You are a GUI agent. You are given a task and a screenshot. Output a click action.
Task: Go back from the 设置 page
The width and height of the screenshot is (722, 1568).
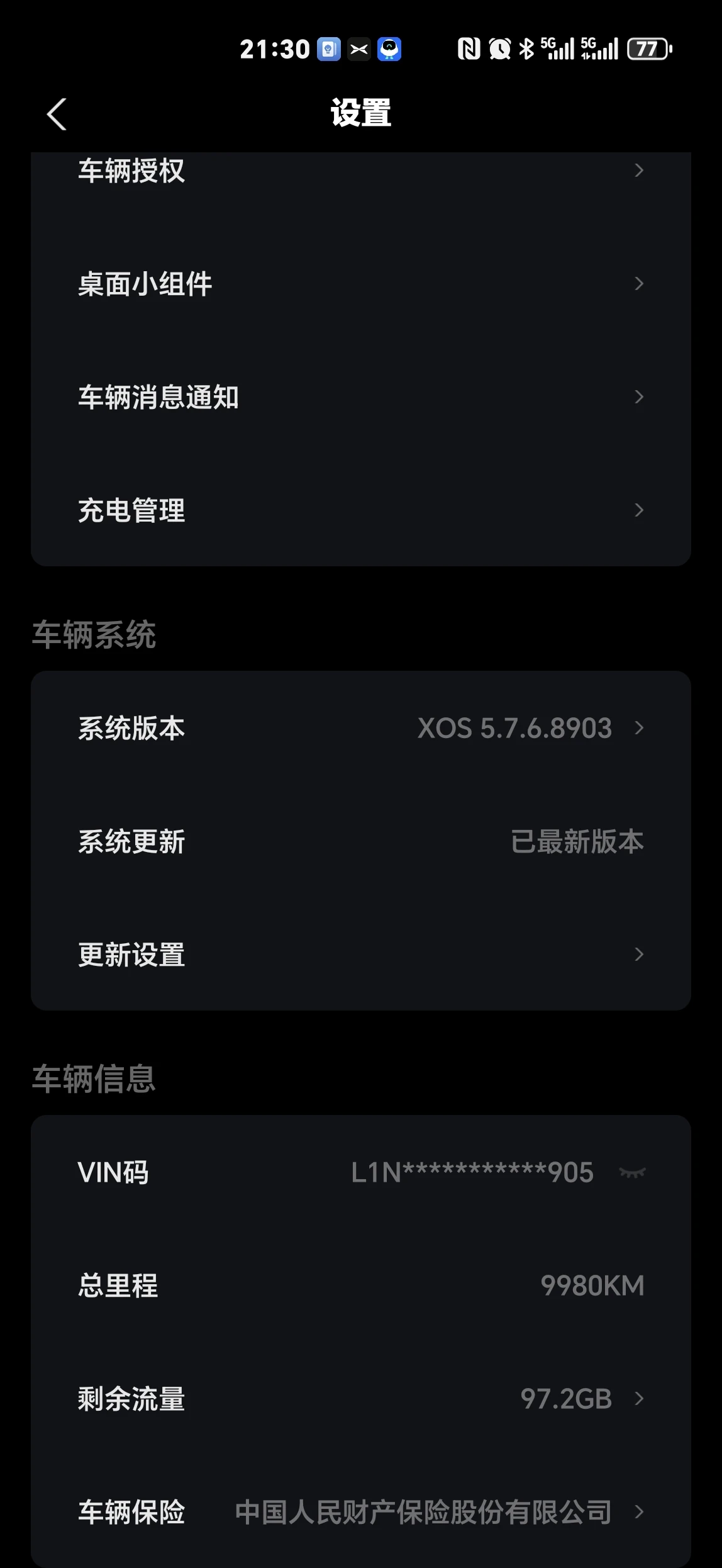tap(57, 115)
